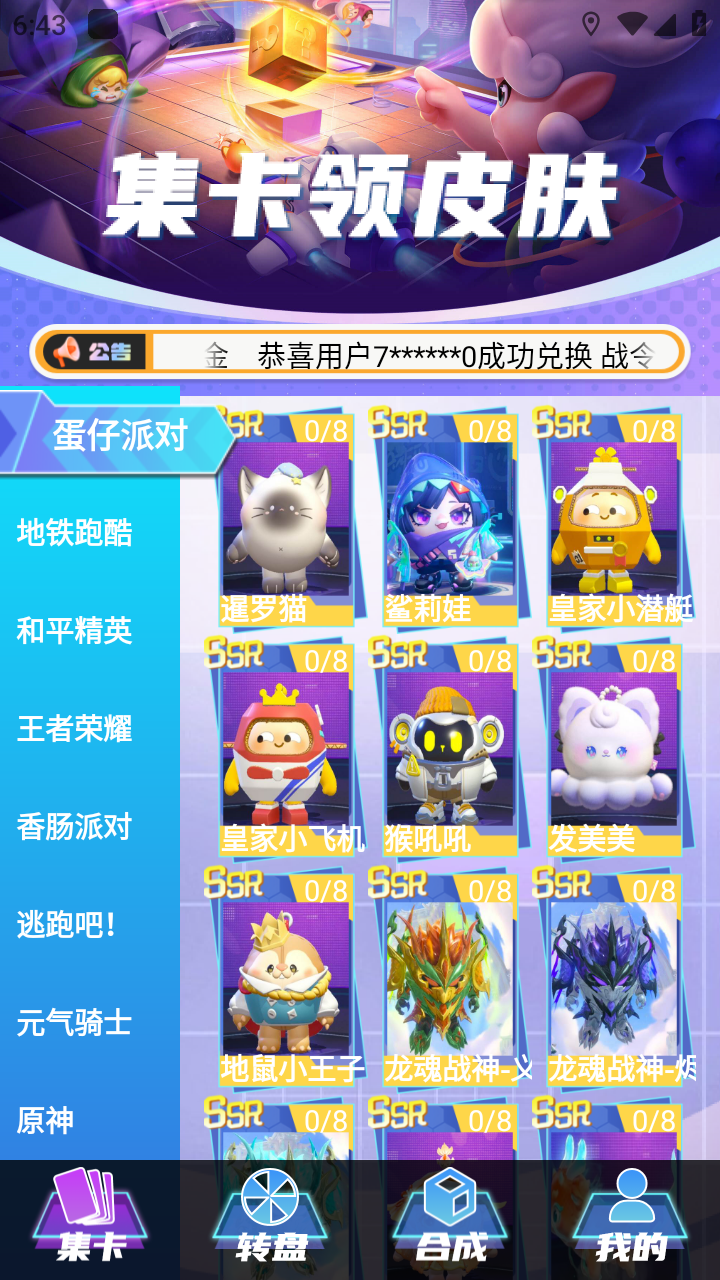View the 鲨莉娃 skin card
The image size is (720, 1280).
(450, 518)
